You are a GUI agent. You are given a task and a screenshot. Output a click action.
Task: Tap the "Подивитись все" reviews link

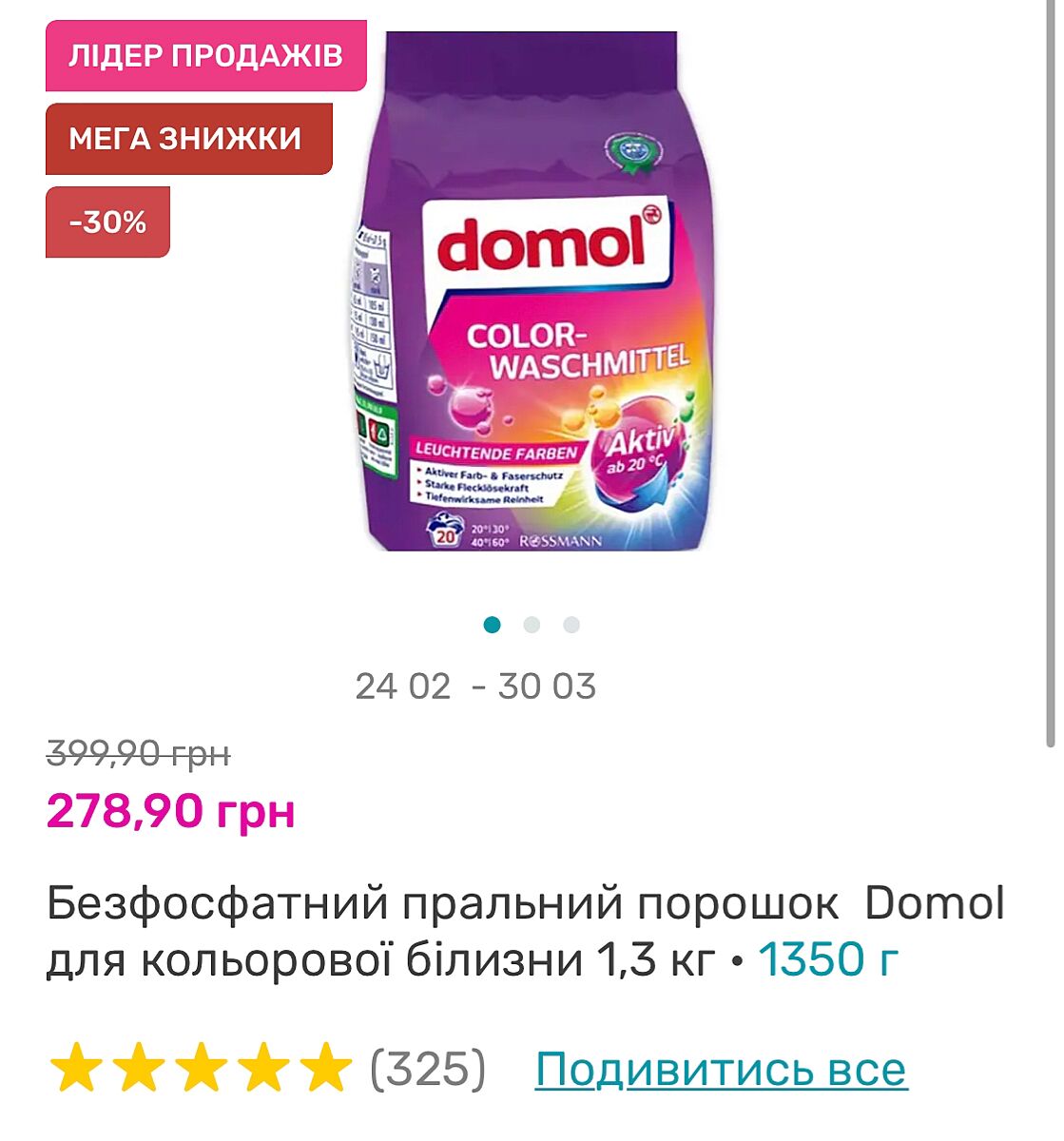(x=721, y=1069)
